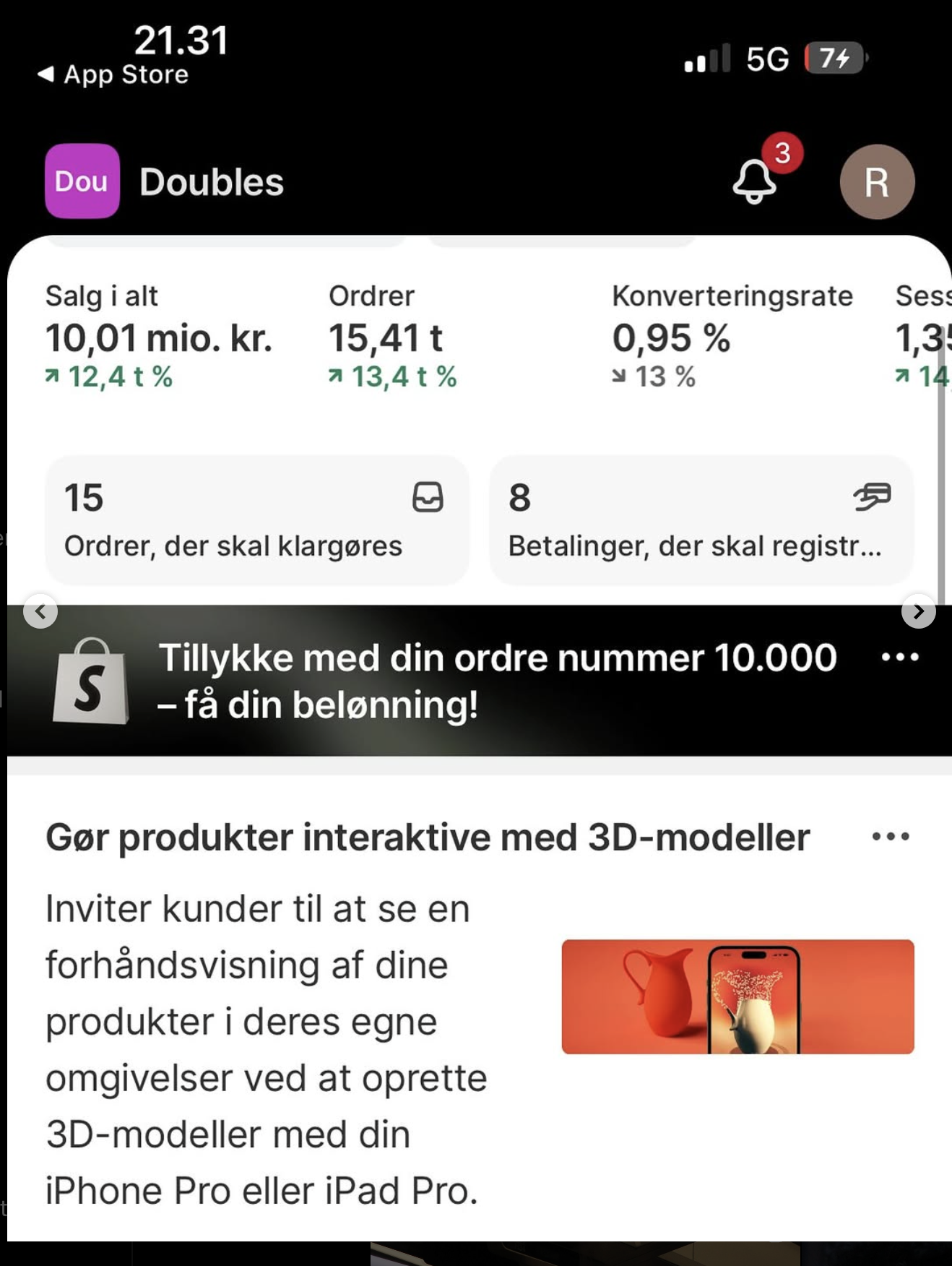
Task: Open the 15 orders to prepare card
Action: click(256, 520)
